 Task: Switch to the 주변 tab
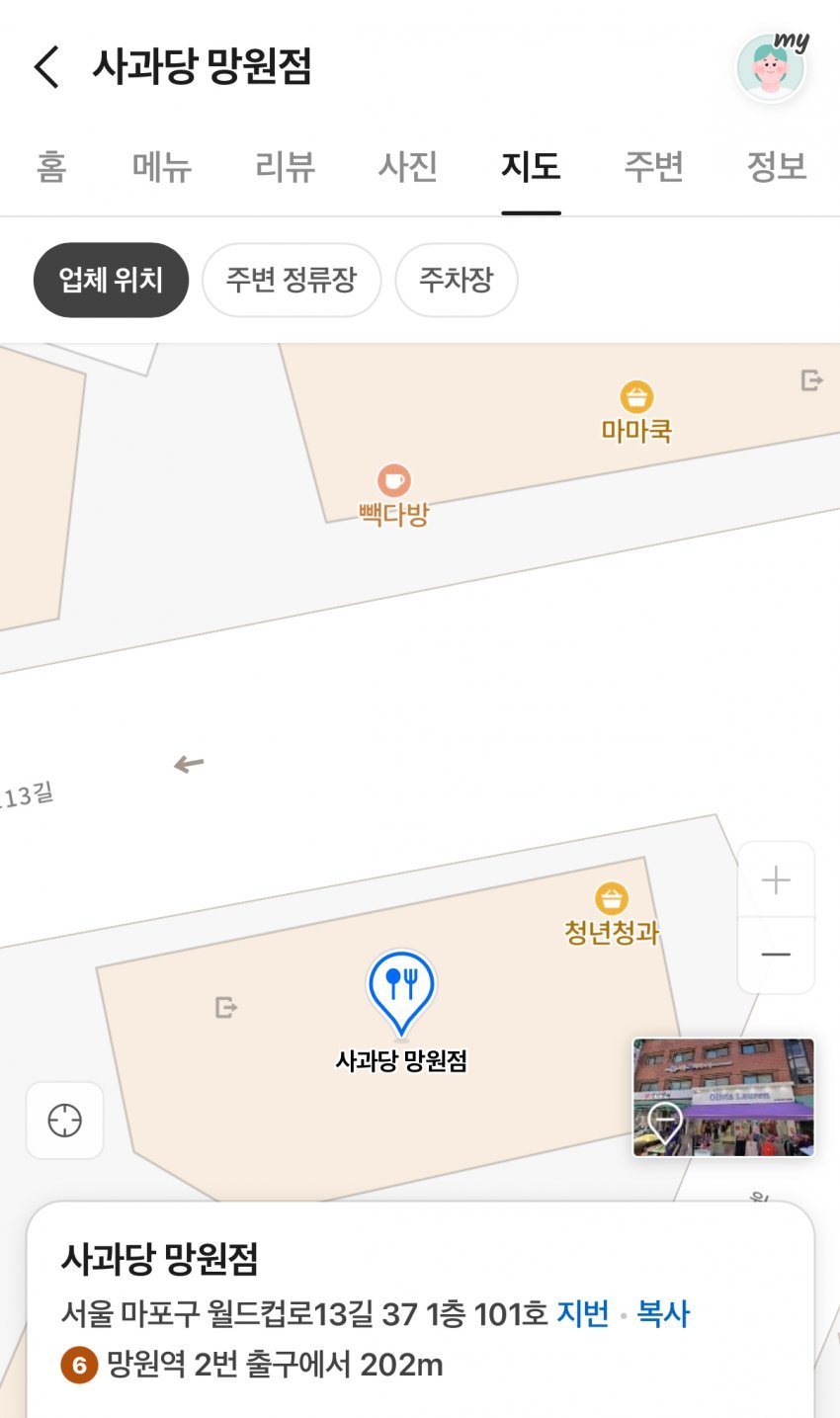(x=653, y=166)
